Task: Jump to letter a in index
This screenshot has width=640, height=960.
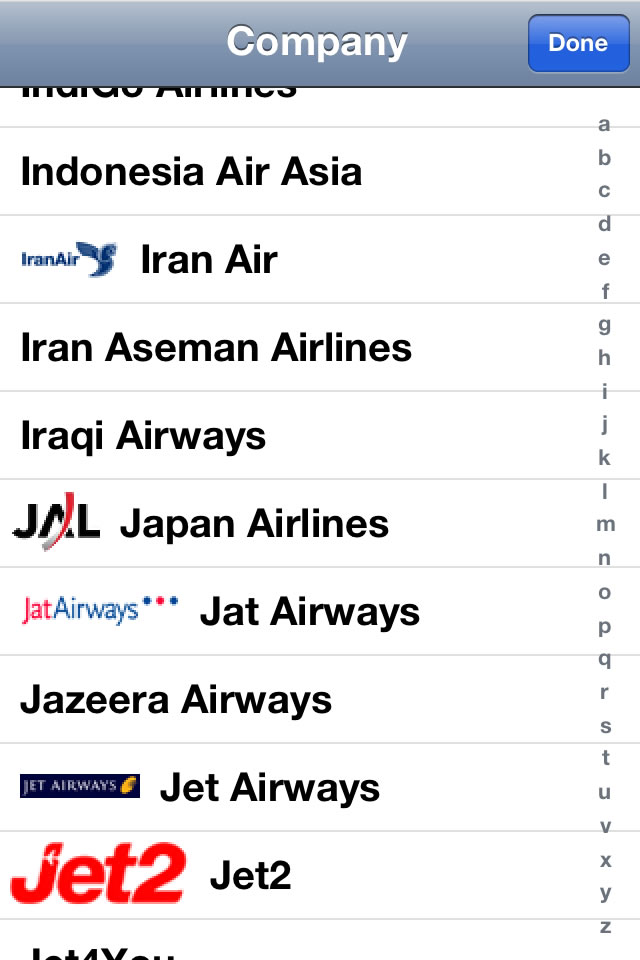Action: click(604, 125)
